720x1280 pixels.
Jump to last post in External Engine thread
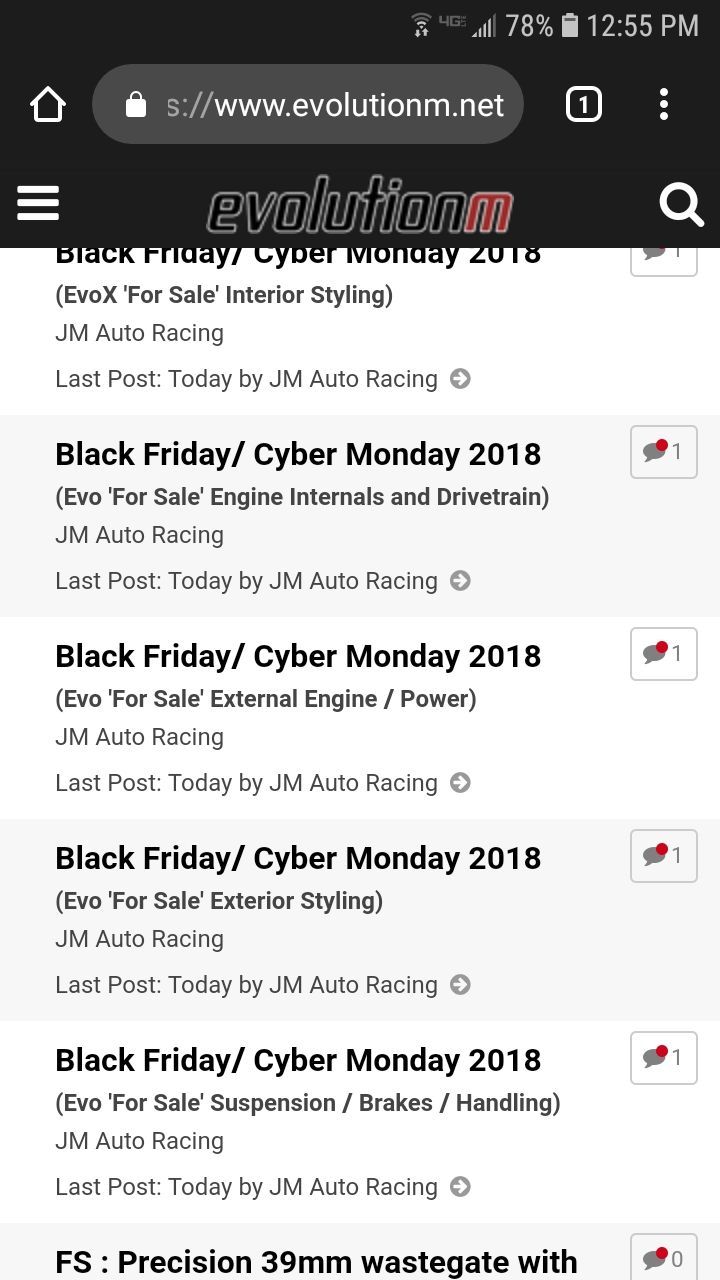pyautogui.click(x=460, y=783)
